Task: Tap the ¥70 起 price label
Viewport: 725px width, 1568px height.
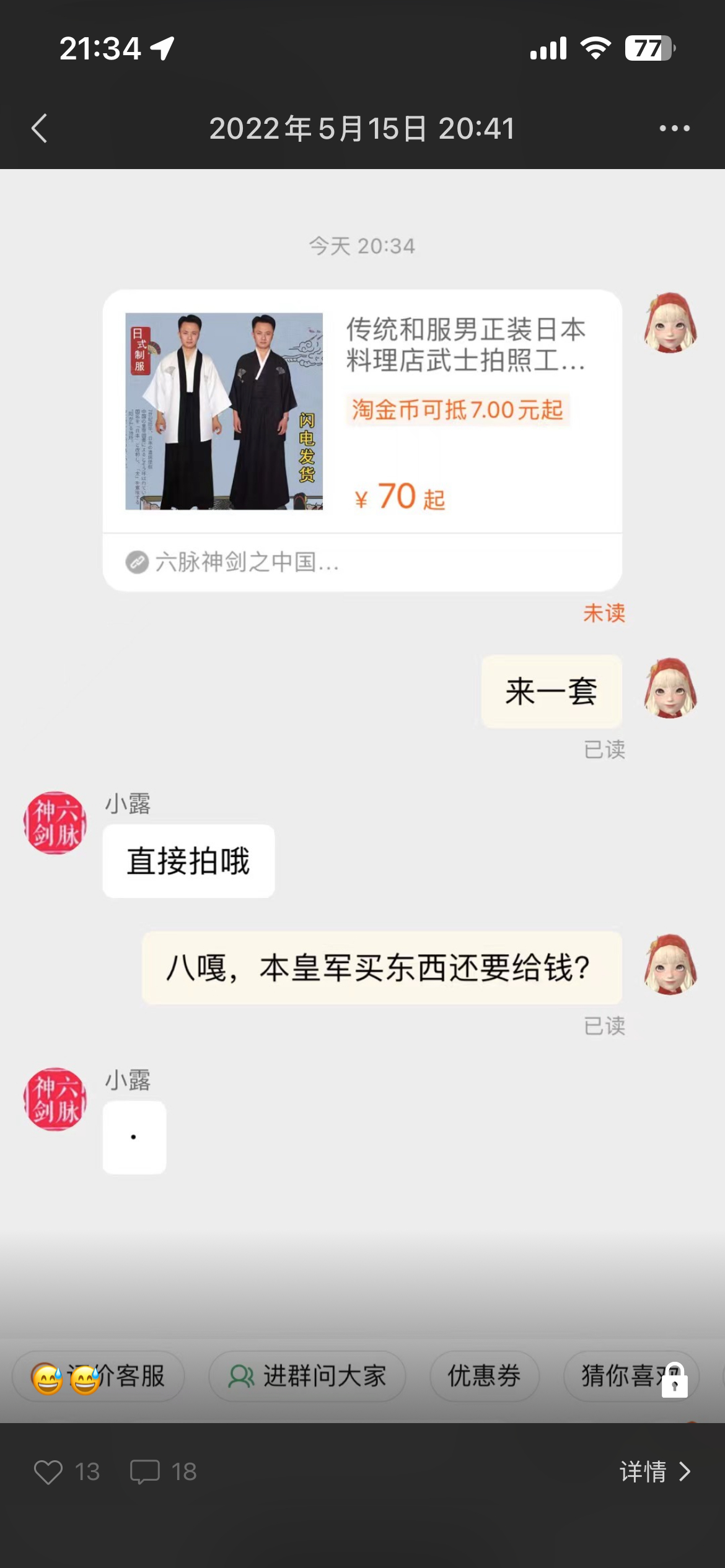Action: (401, 497)
